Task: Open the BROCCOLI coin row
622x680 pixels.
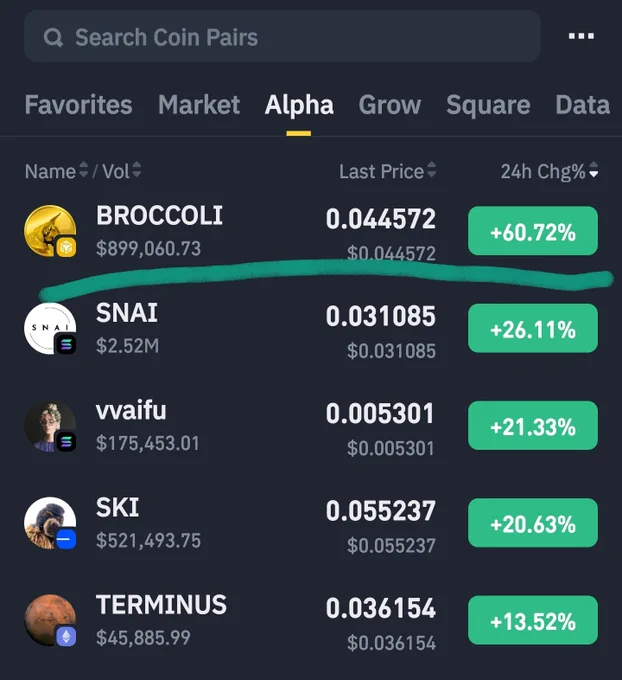Action: [311, 232]
